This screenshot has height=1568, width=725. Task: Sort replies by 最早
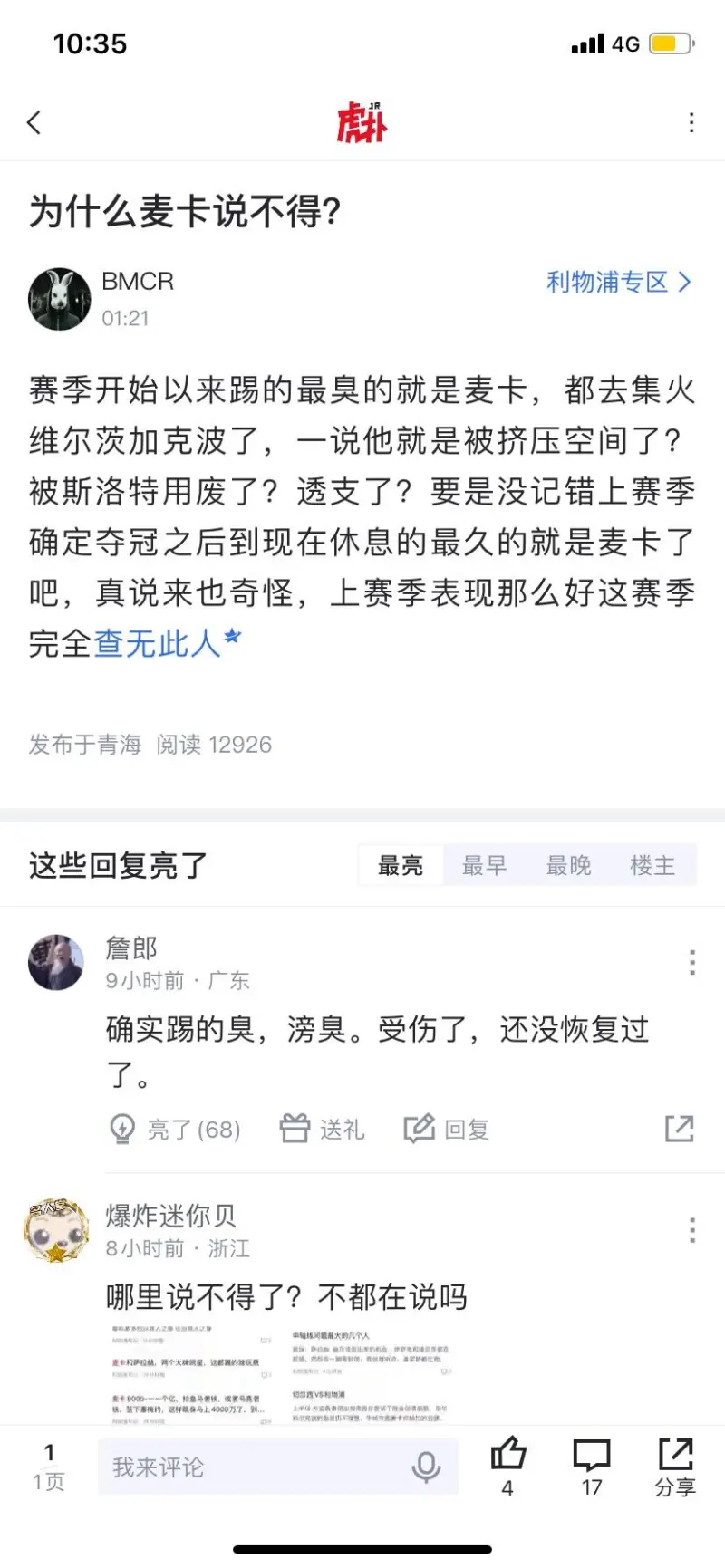click(x=484, y=866)
